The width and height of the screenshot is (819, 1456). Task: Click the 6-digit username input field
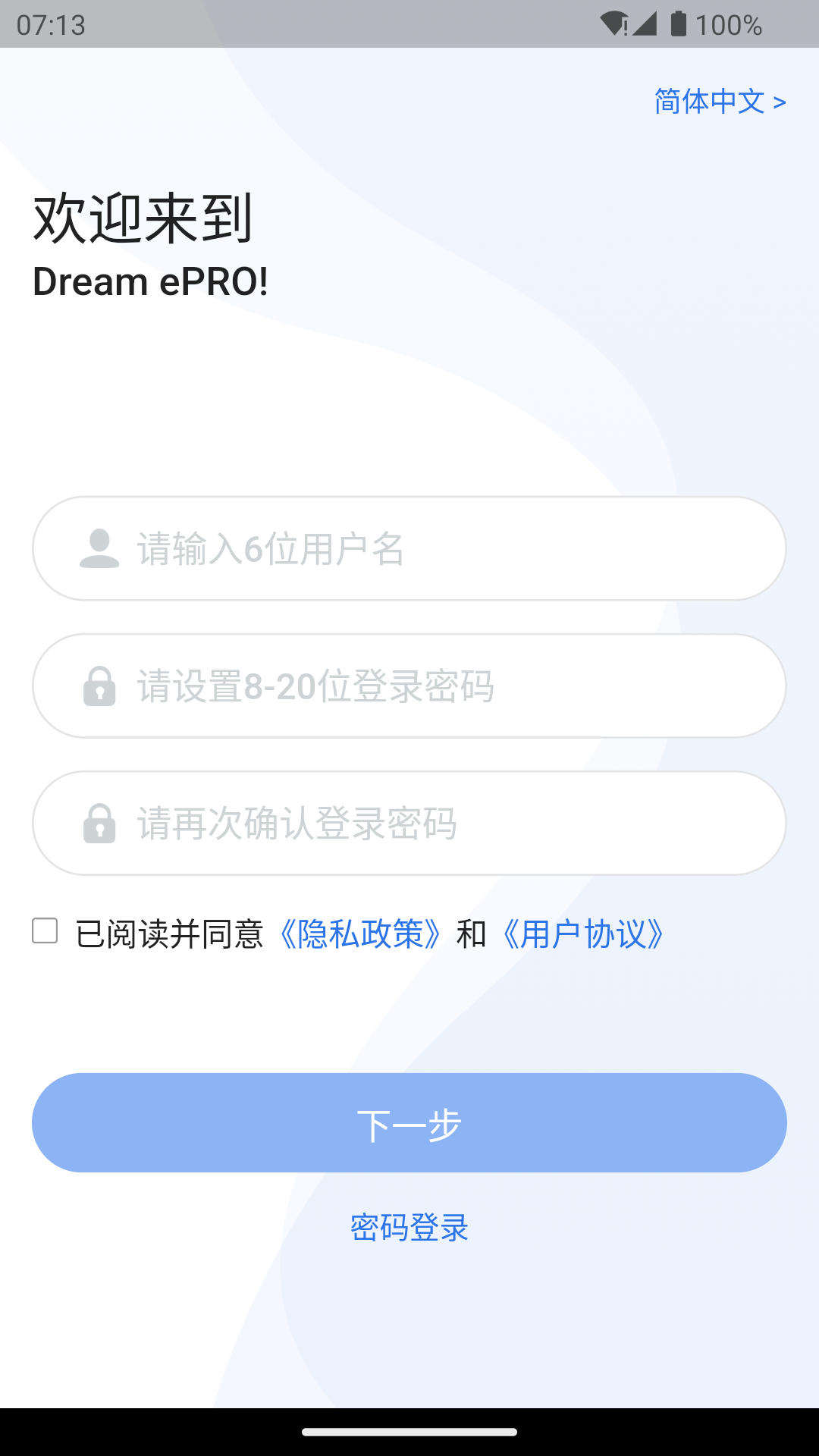coord(409,548)
